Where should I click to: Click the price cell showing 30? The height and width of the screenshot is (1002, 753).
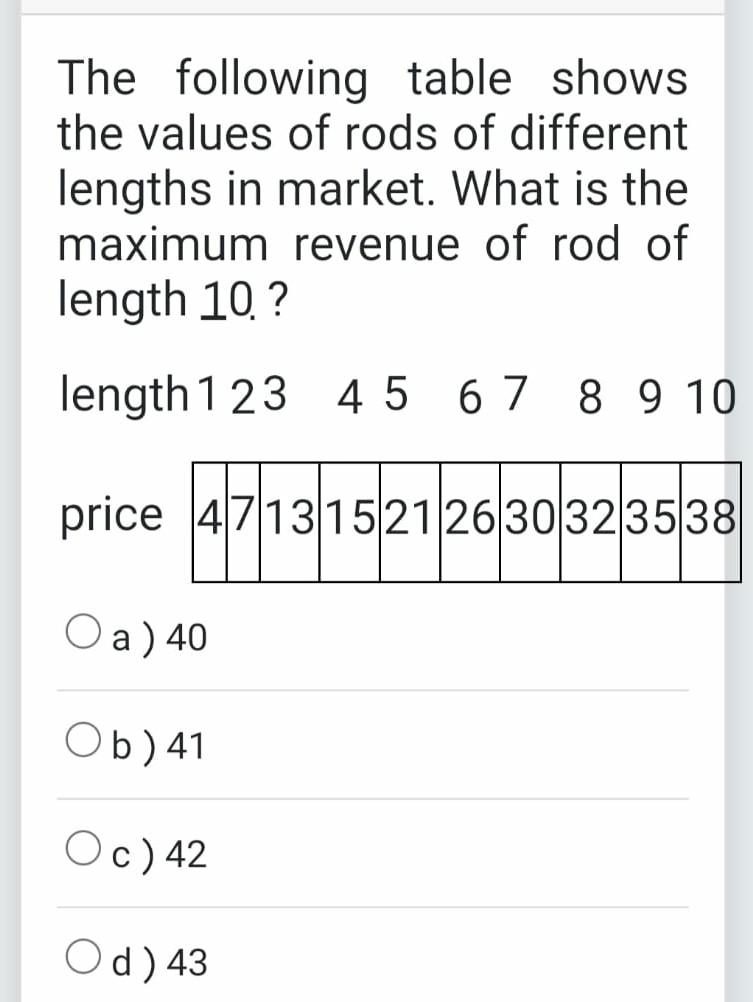[x=530, y=515]
